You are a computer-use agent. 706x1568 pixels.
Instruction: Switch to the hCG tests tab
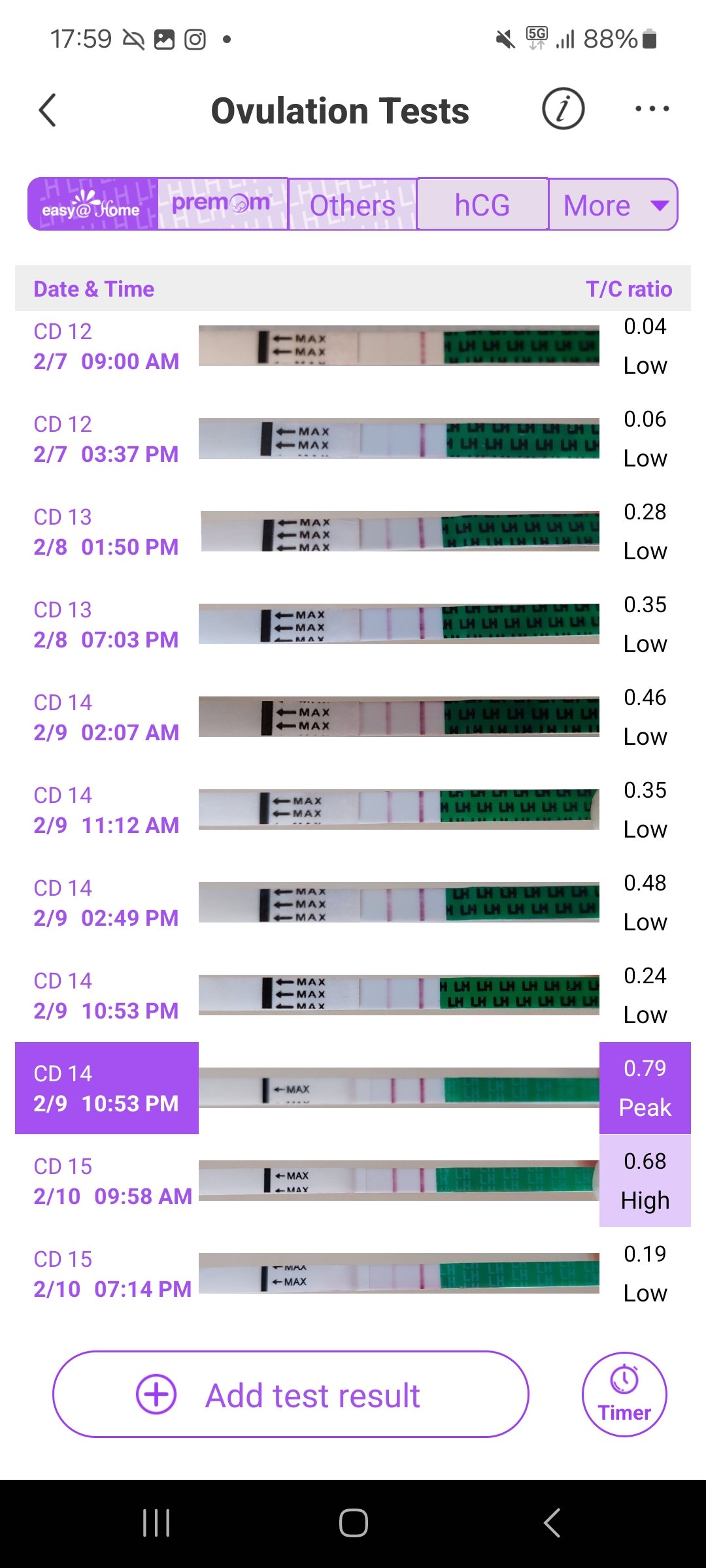tap(482, 204)
